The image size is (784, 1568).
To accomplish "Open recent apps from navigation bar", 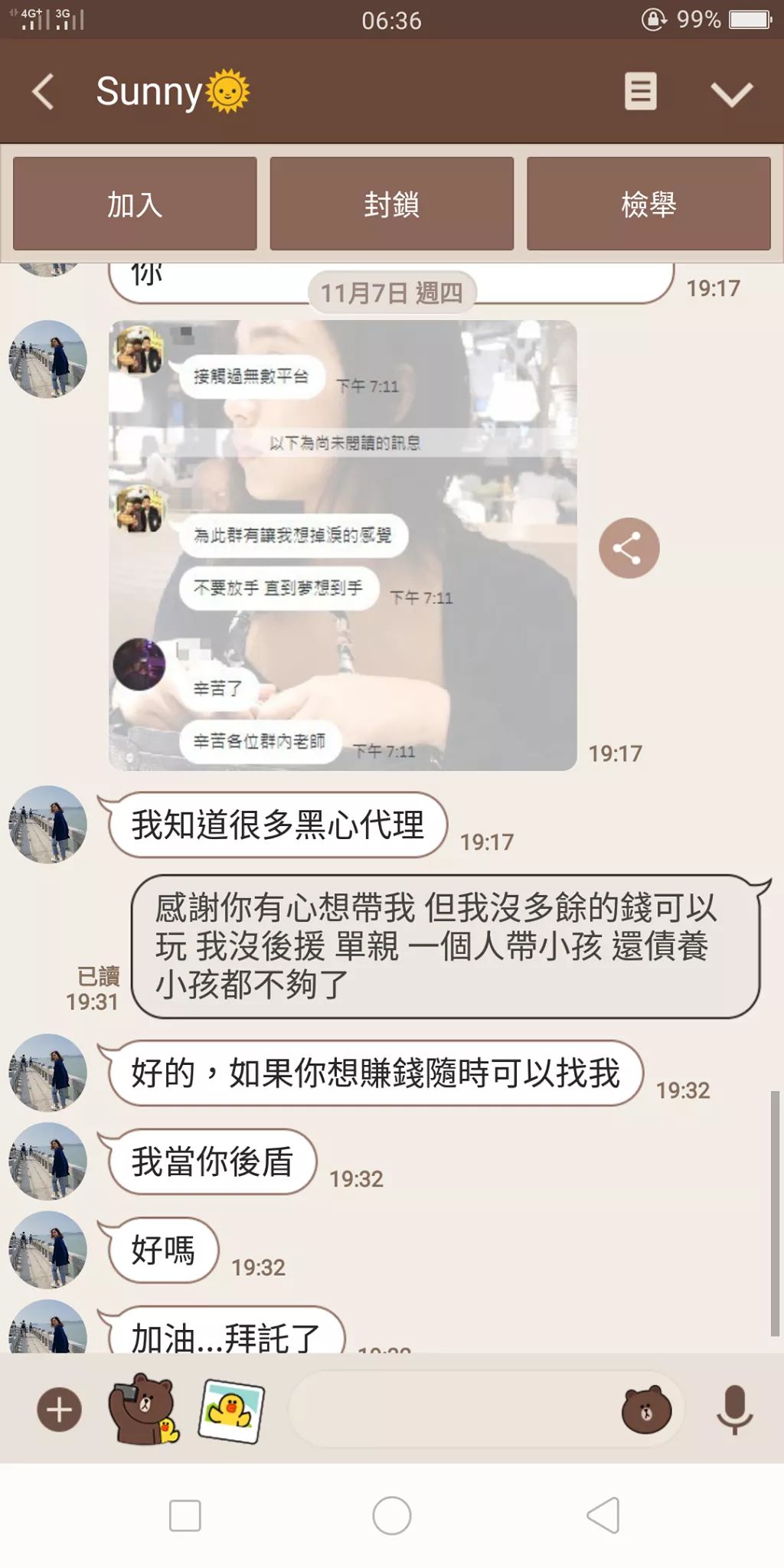I will pyautogui.click(x=185, y=1515).
